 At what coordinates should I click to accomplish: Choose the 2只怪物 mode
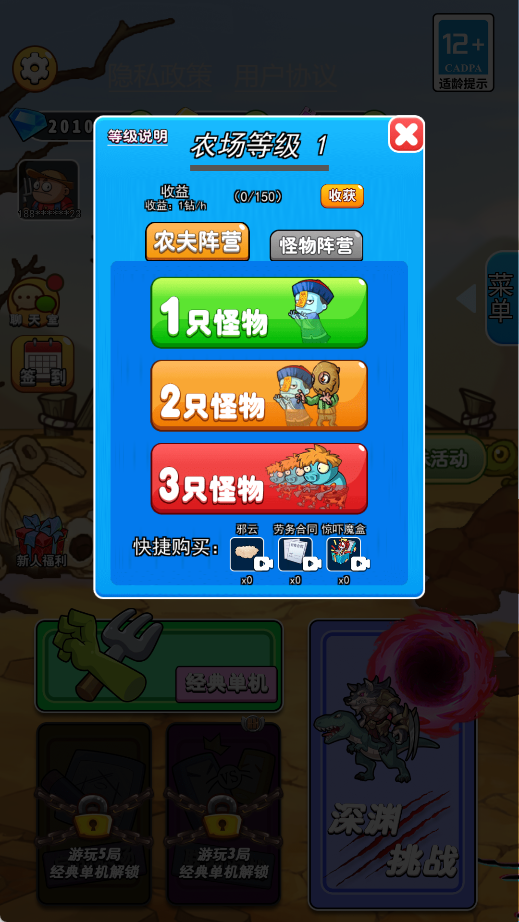point(259,396)
